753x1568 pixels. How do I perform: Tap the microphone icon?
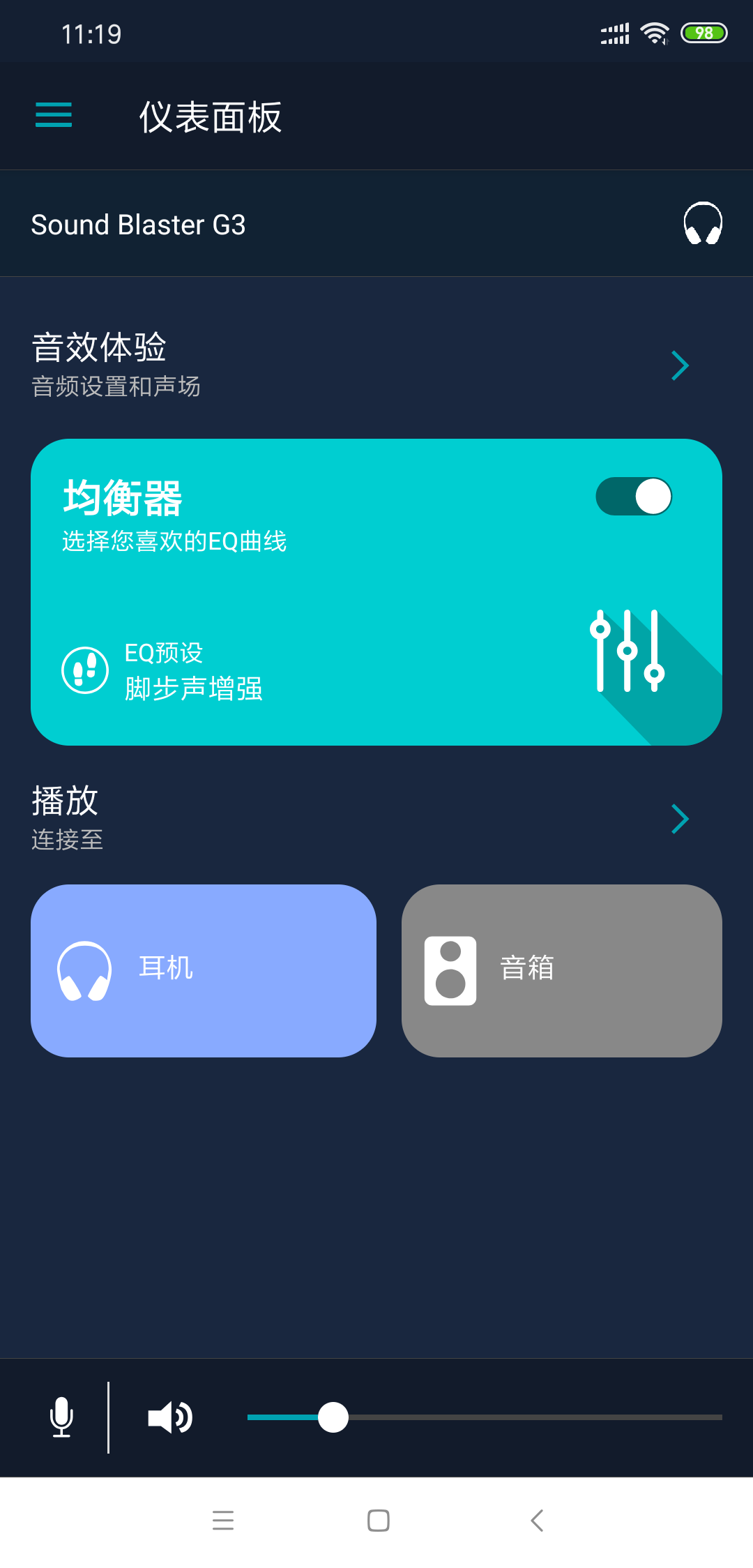pyautogui.click(x=61, y=1417)
